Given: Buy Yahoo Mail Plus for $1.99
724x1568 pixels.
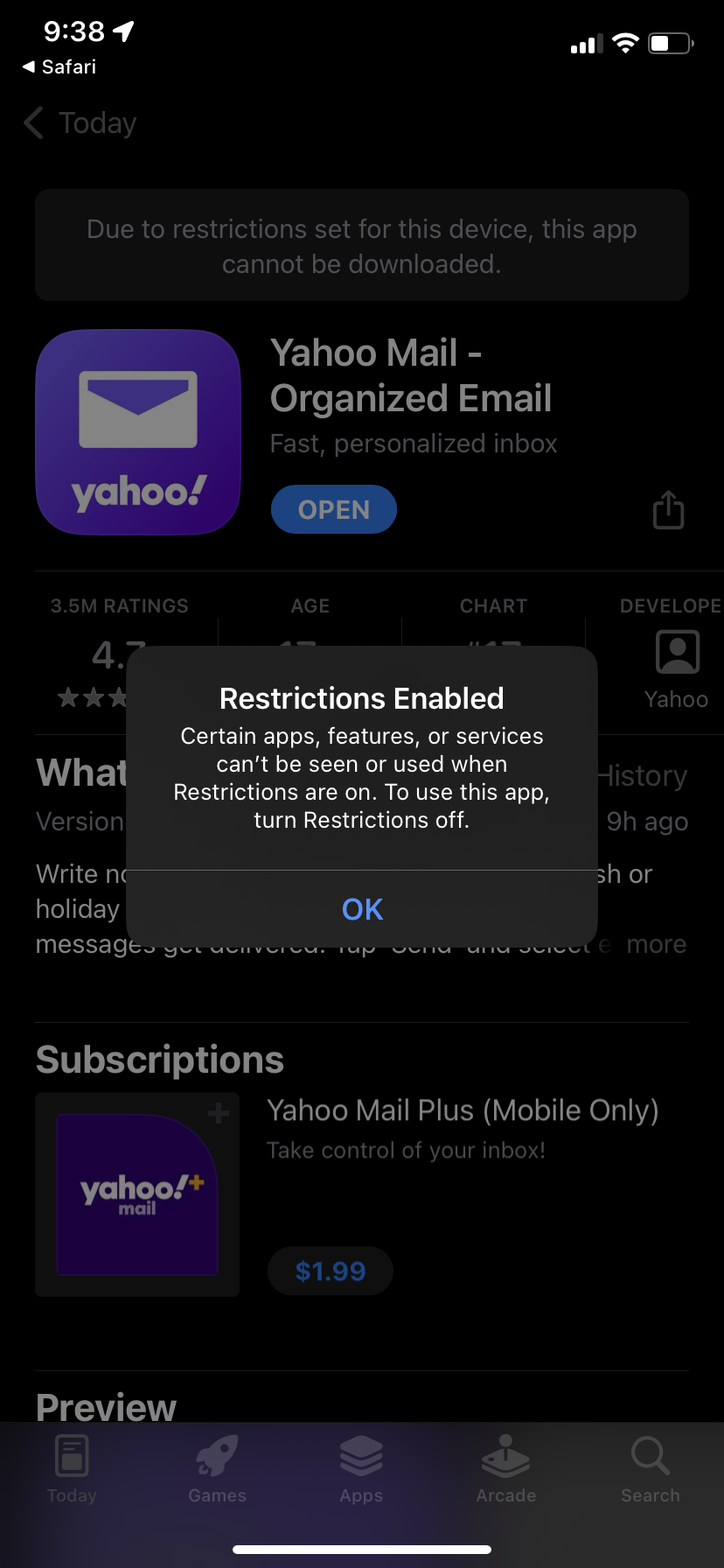Looking at the screenshot, I should [330, 1270].
